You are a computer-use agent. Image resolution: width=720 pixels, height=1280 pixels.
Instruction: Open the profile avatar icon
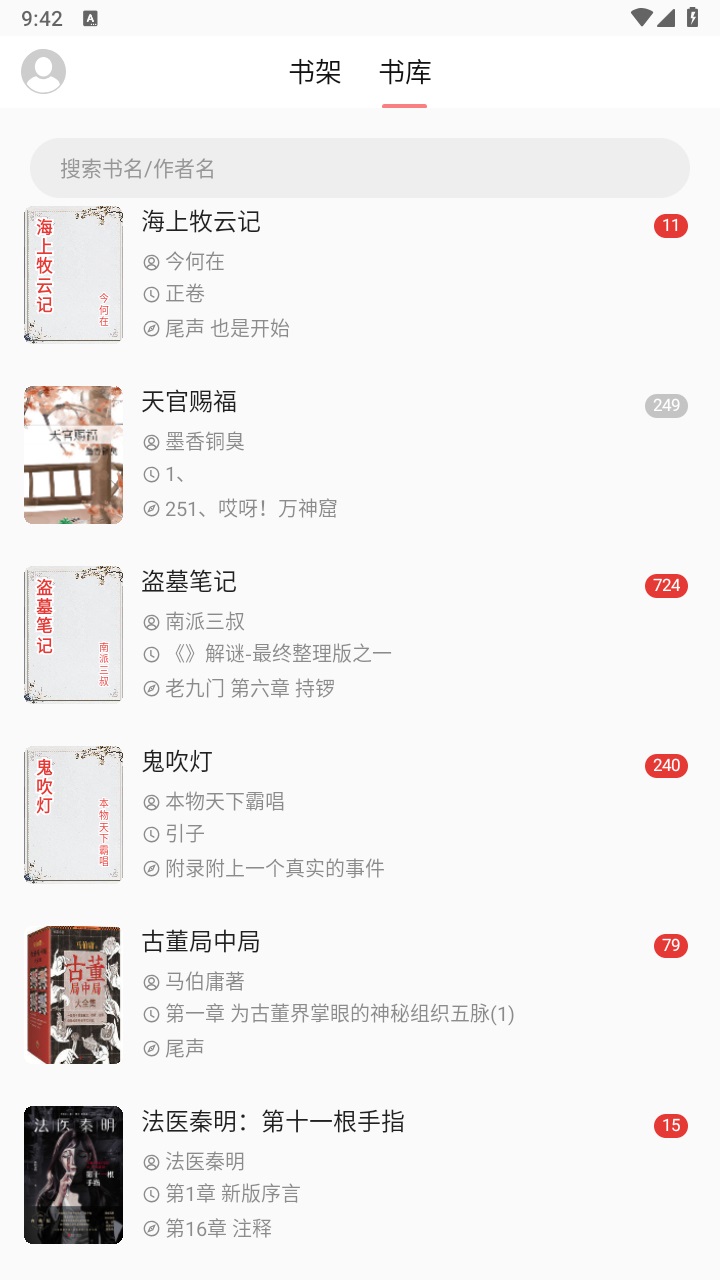click(43, 71)
